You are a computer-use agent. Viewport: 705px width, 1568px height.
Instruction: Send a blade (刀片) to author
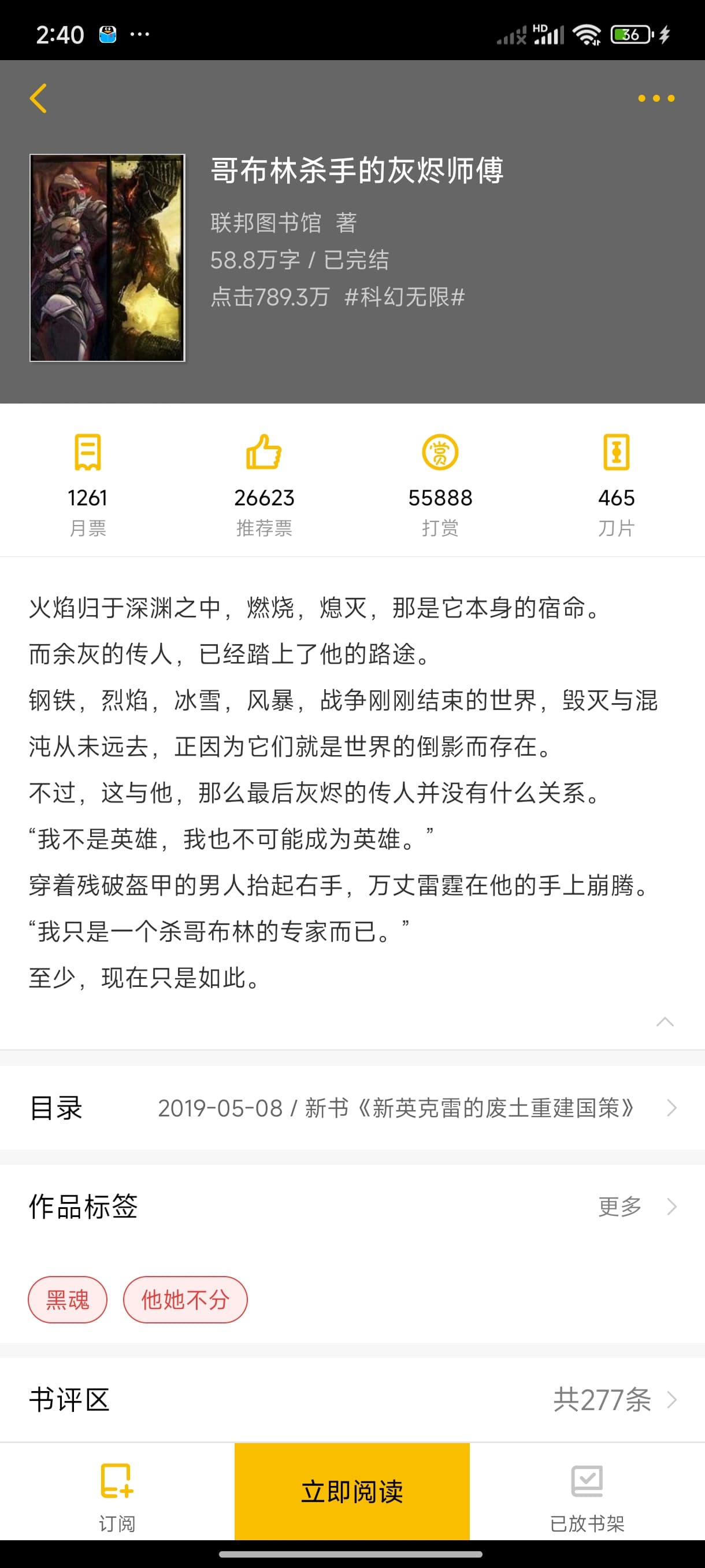coord(615,484)
